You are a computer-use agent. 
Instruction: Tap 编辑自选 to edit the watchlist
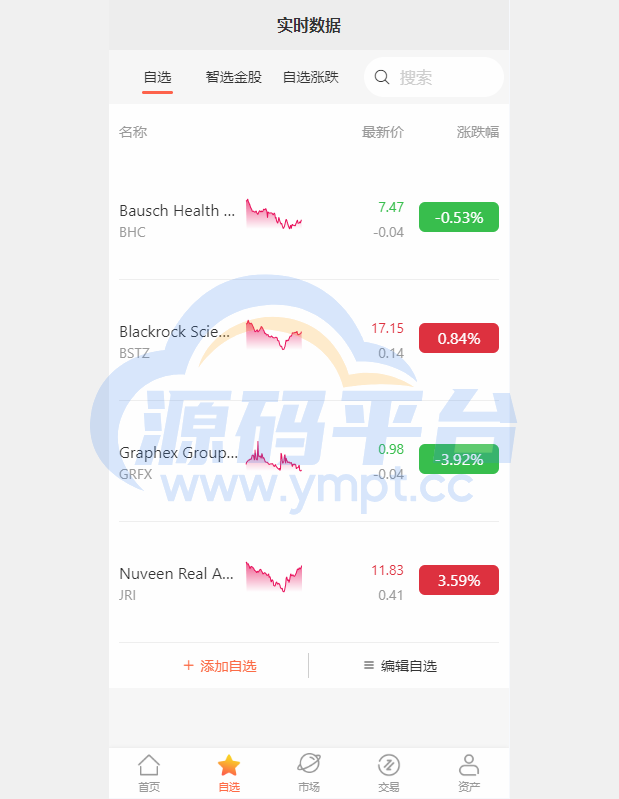pyautogui.click(x=400, y=665)
